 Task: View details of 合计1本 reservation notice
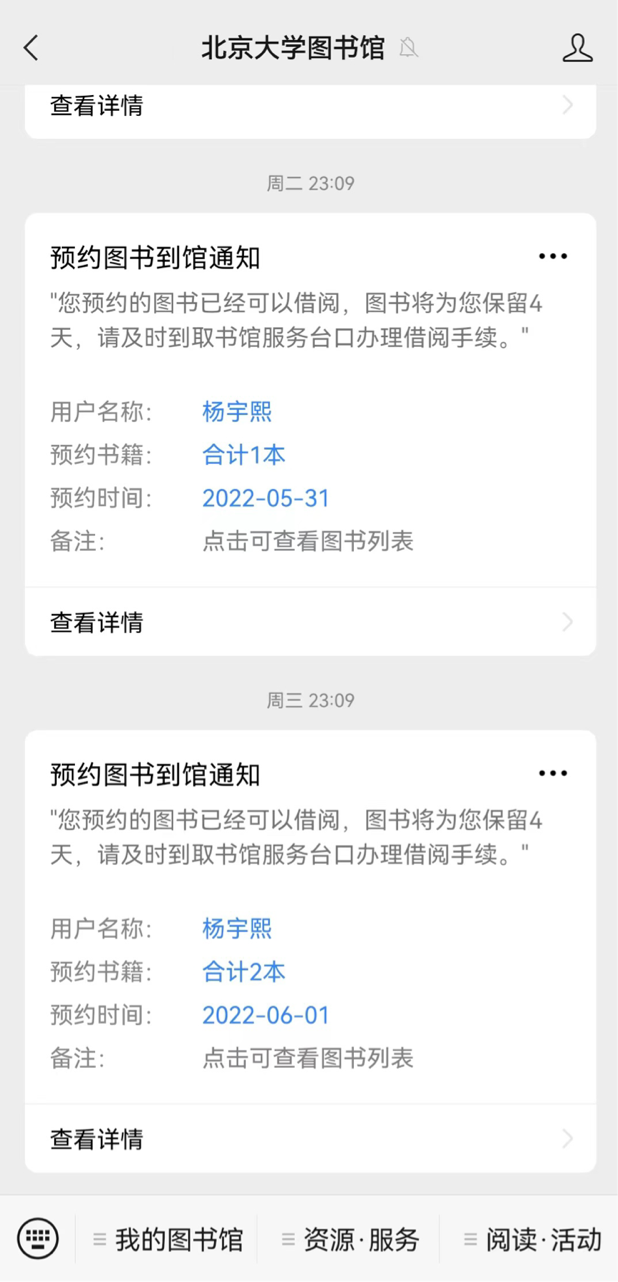click(310, 622)
